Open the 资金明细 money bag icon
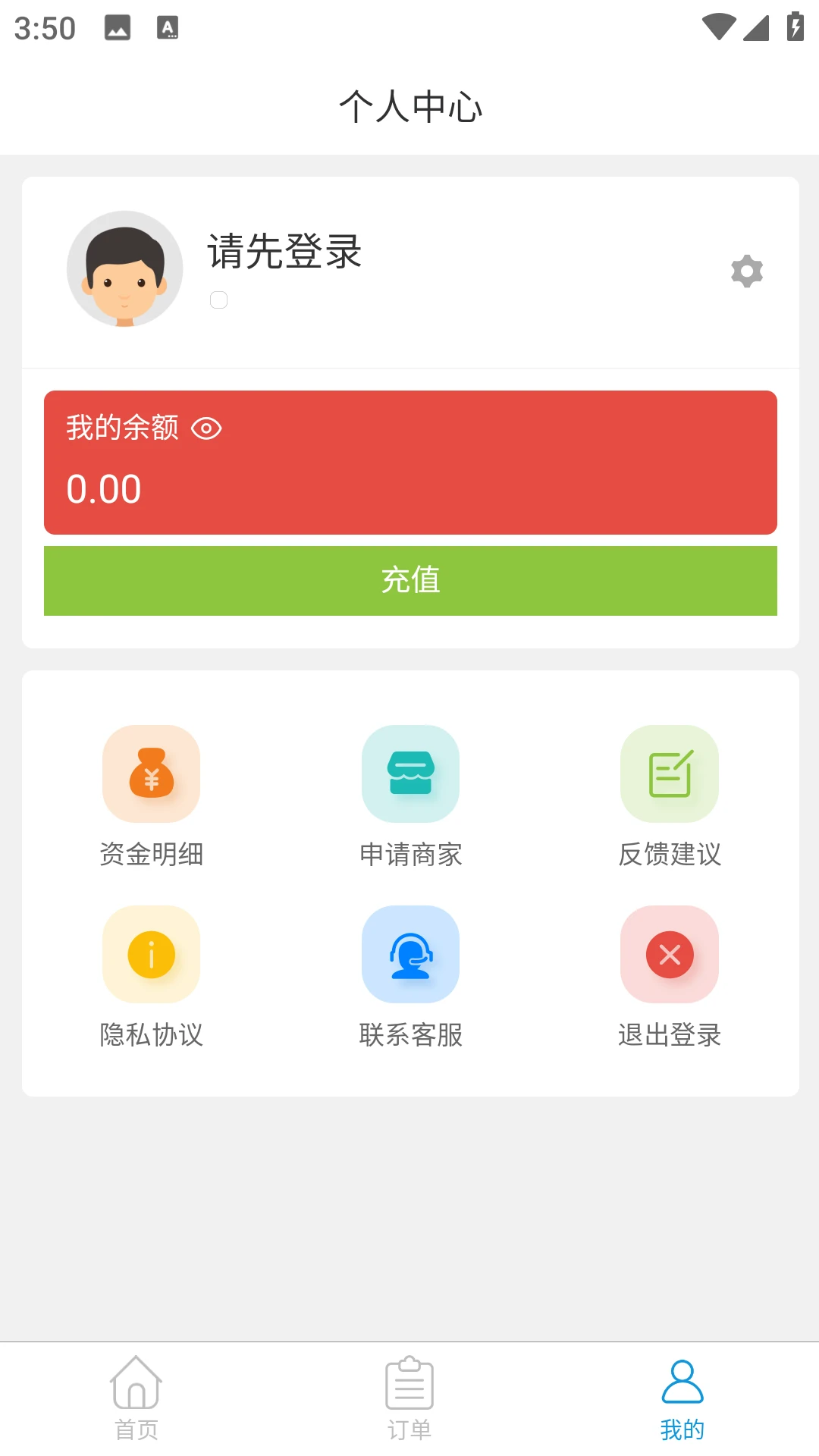 150,773
